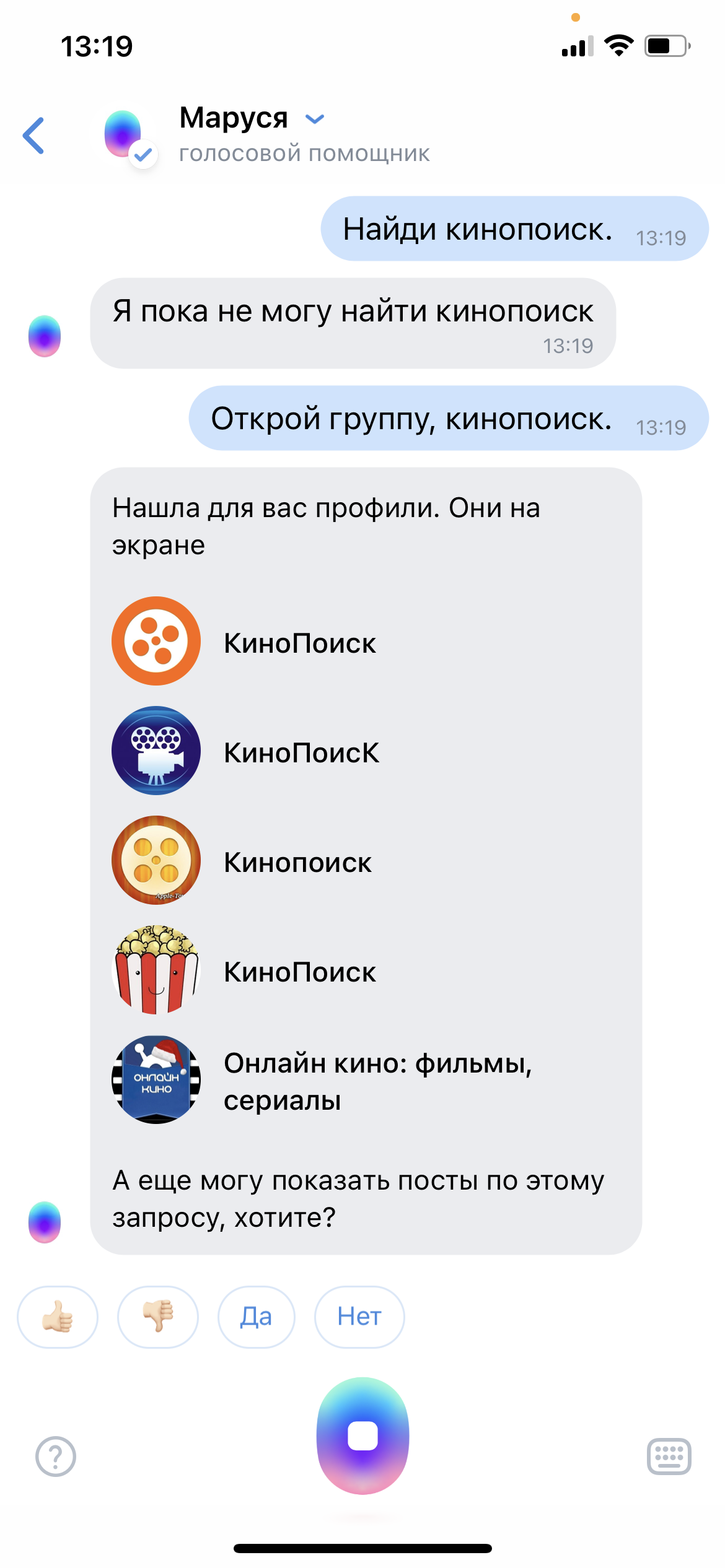
Task: Tap the Маруся voice button
Action: coord(362,1435)
